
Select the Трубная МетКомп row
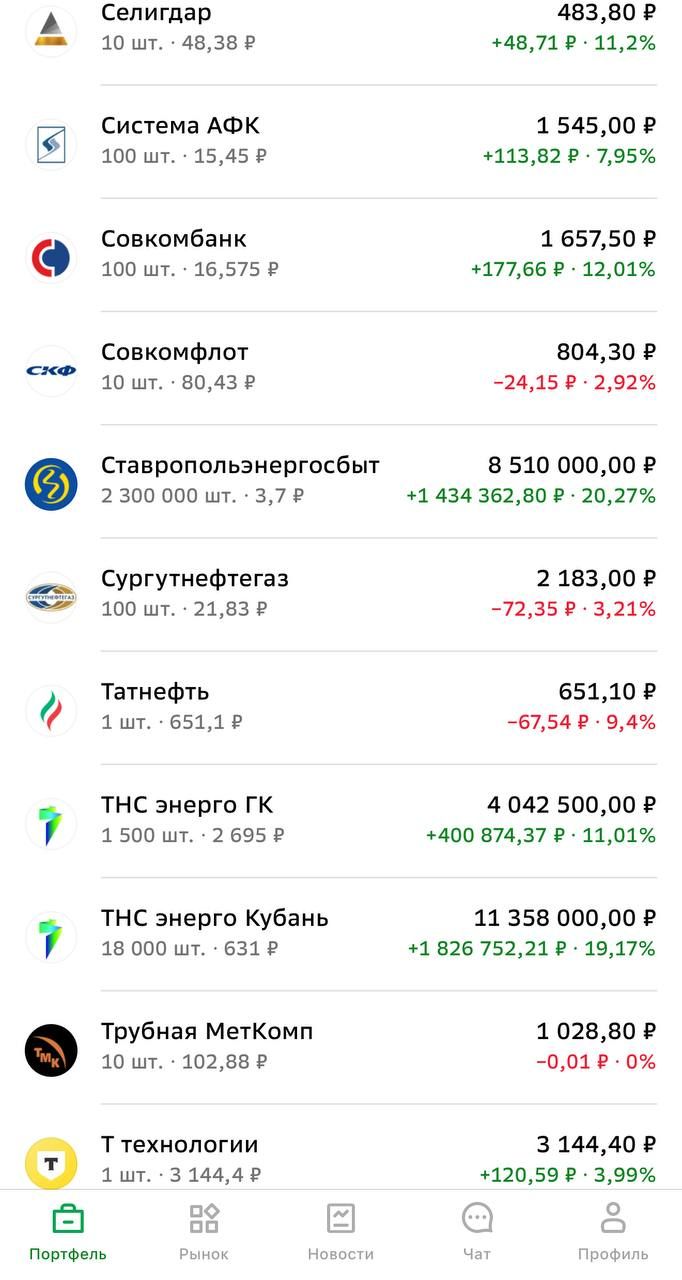tap(340, 1045)
